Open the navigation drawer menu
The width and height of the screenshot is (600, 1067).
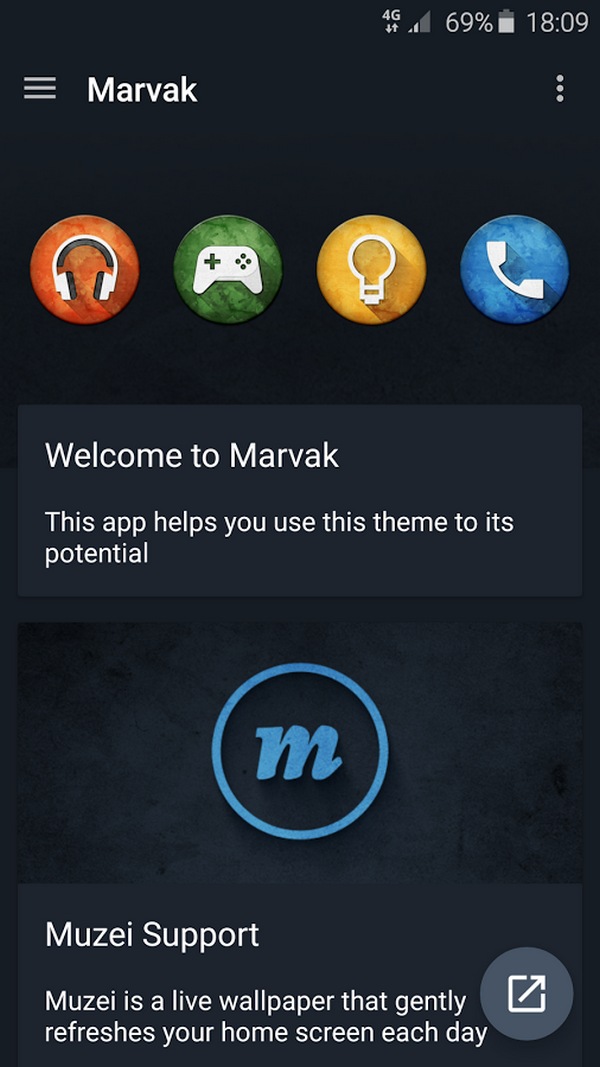[40, 89]
